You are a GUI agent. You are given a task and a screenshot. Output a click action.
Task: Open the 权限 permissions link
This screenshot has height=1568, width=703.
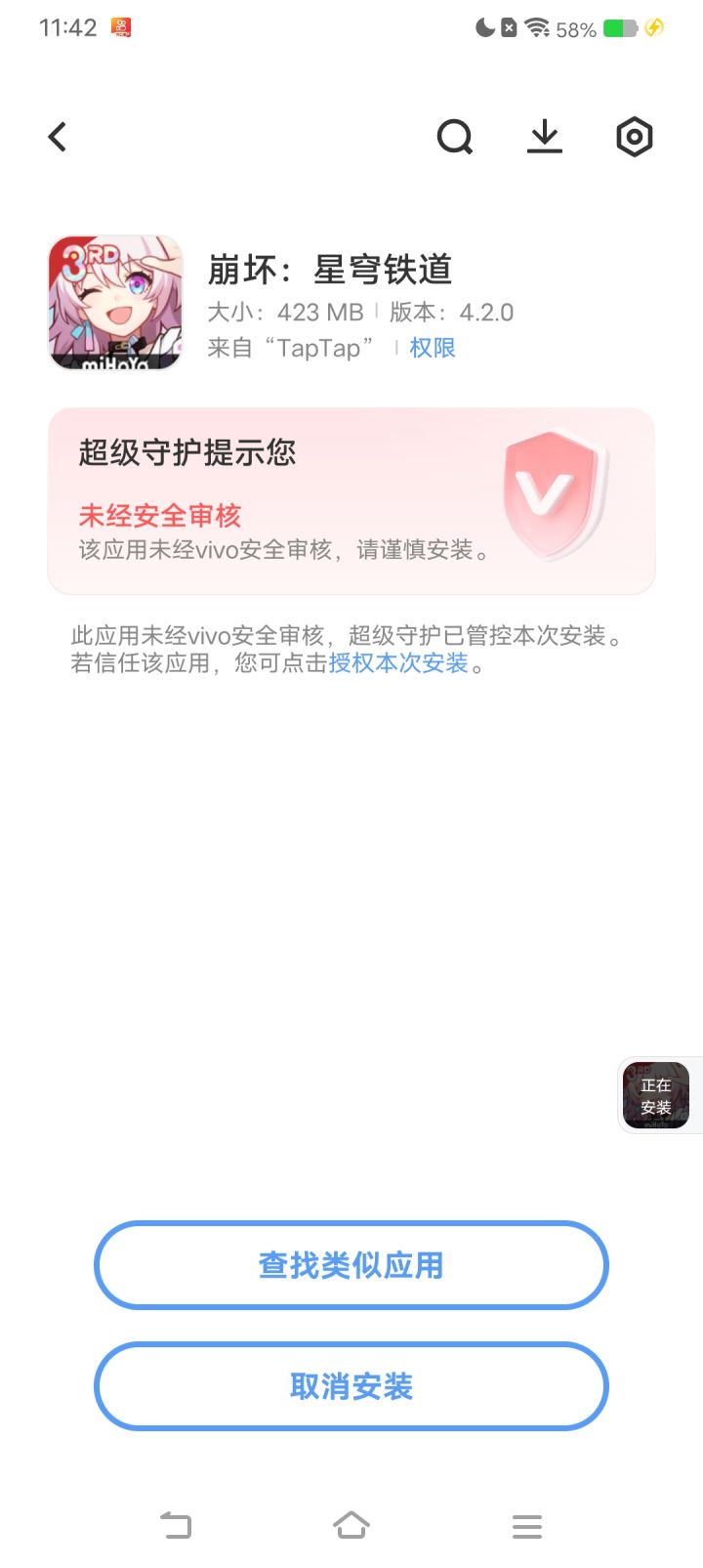click(x=431, y=347)
